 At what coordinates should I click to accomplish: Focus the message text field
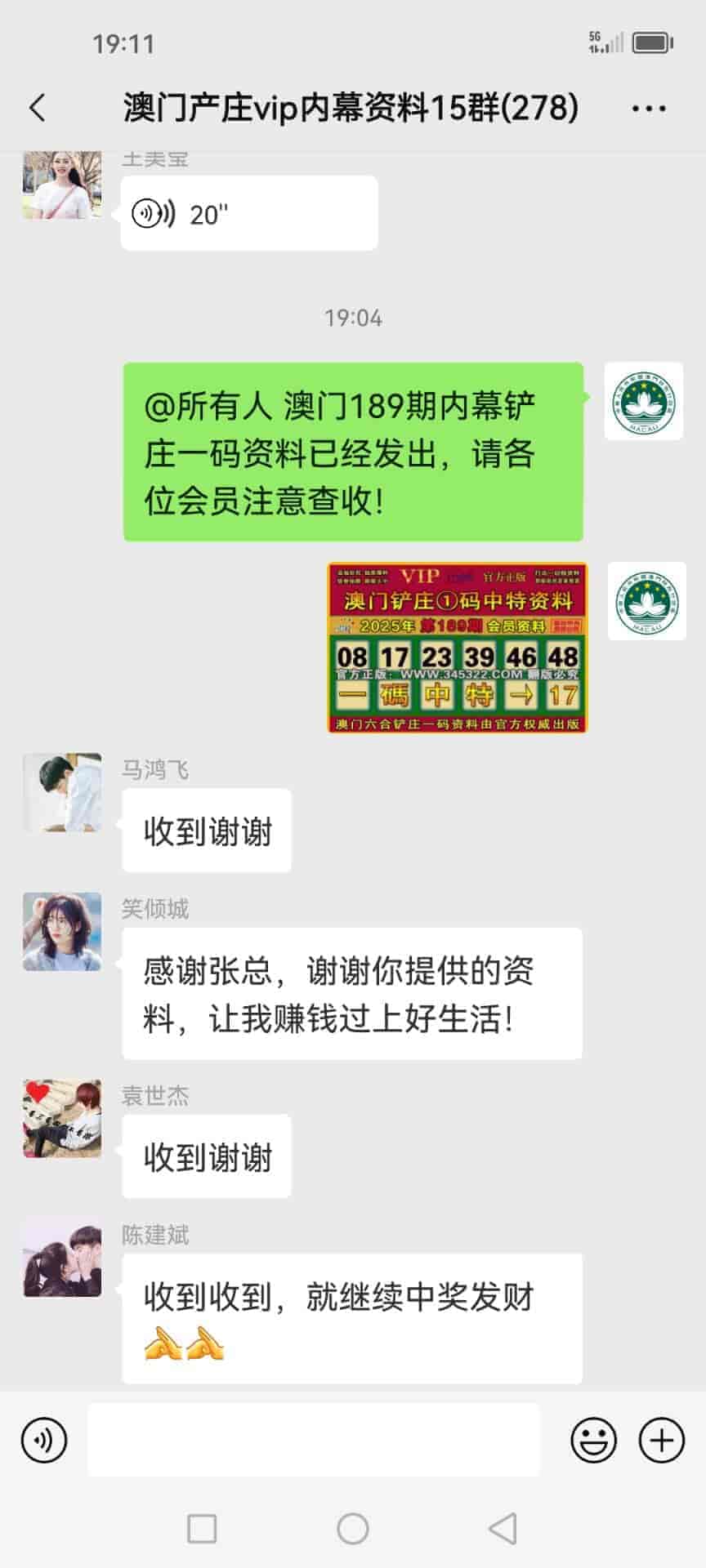pos(314,1440)
